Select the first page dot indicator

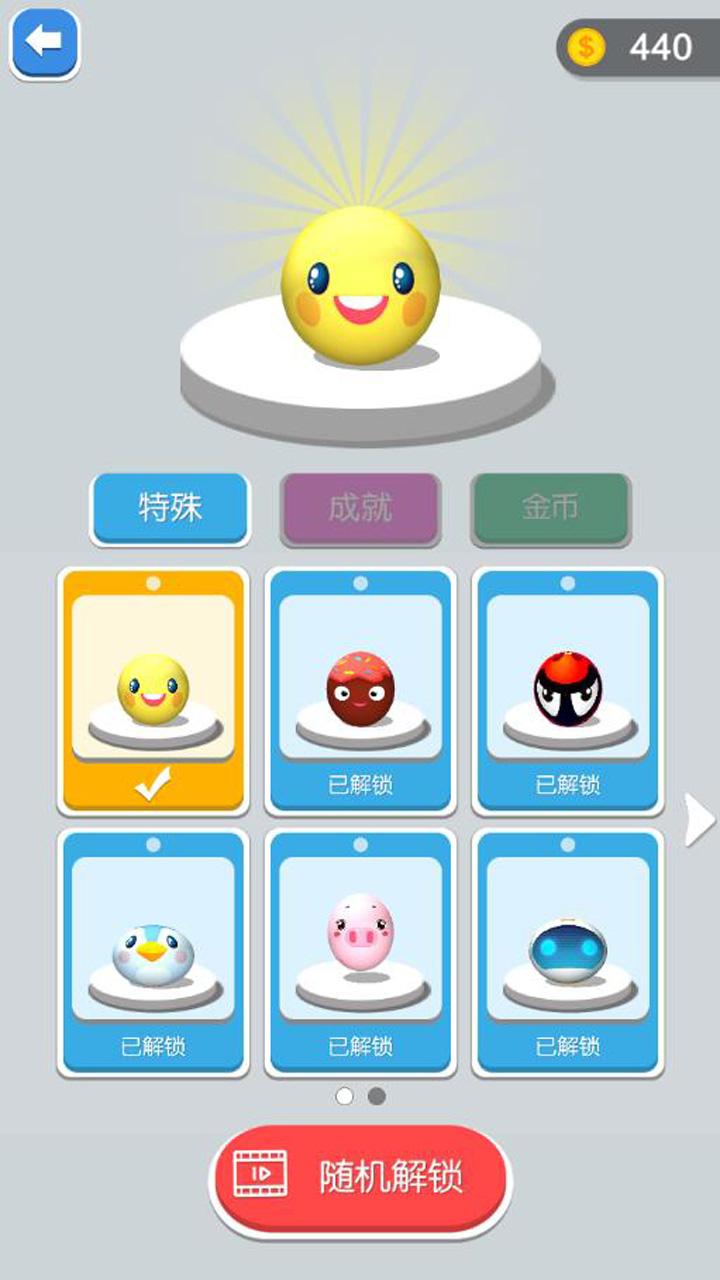click(x=346, y=1097)
